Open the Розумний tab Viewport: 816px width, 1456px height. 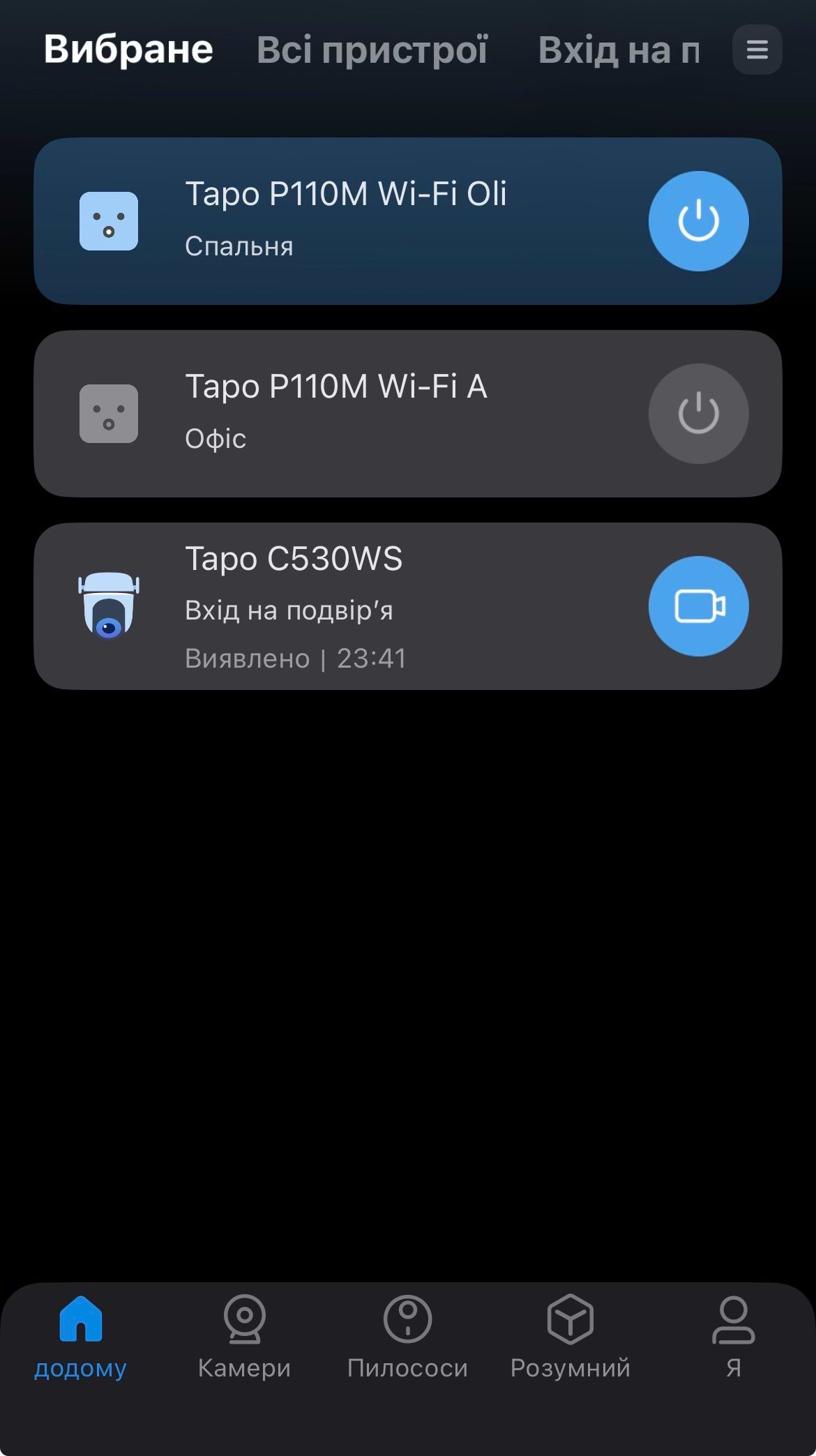[571, 1337]
